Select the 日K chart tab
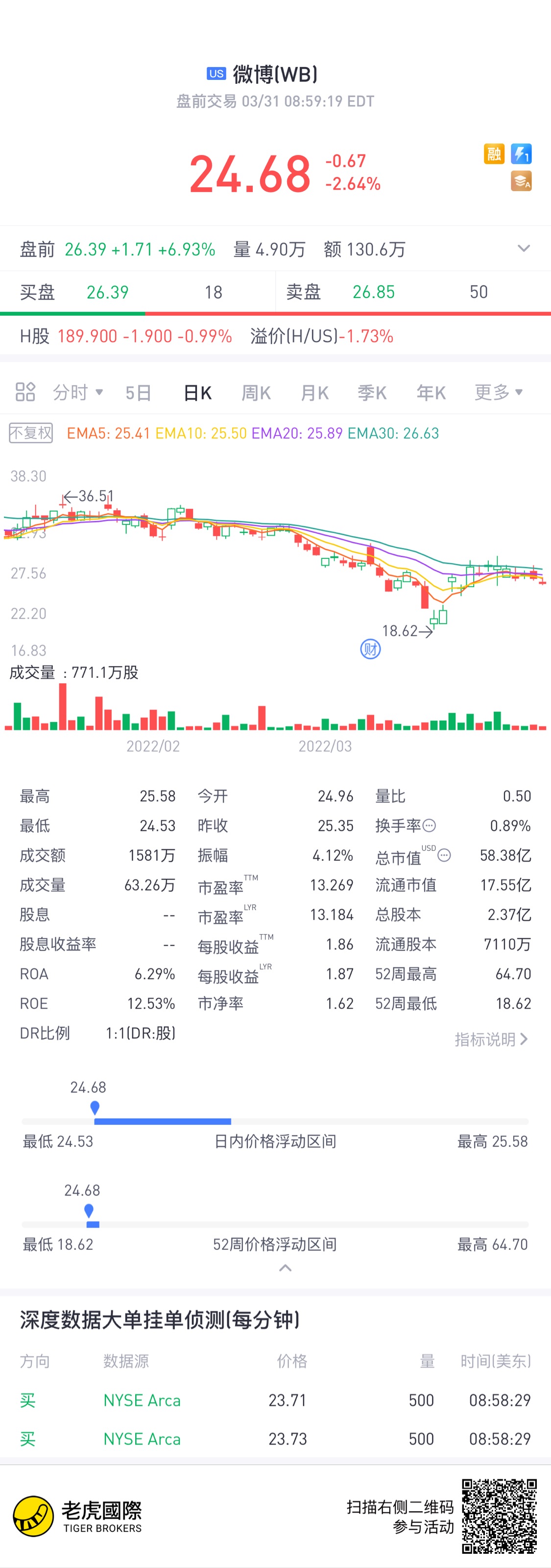This screenshot has width=551, height=1568. tap(197, 393)
